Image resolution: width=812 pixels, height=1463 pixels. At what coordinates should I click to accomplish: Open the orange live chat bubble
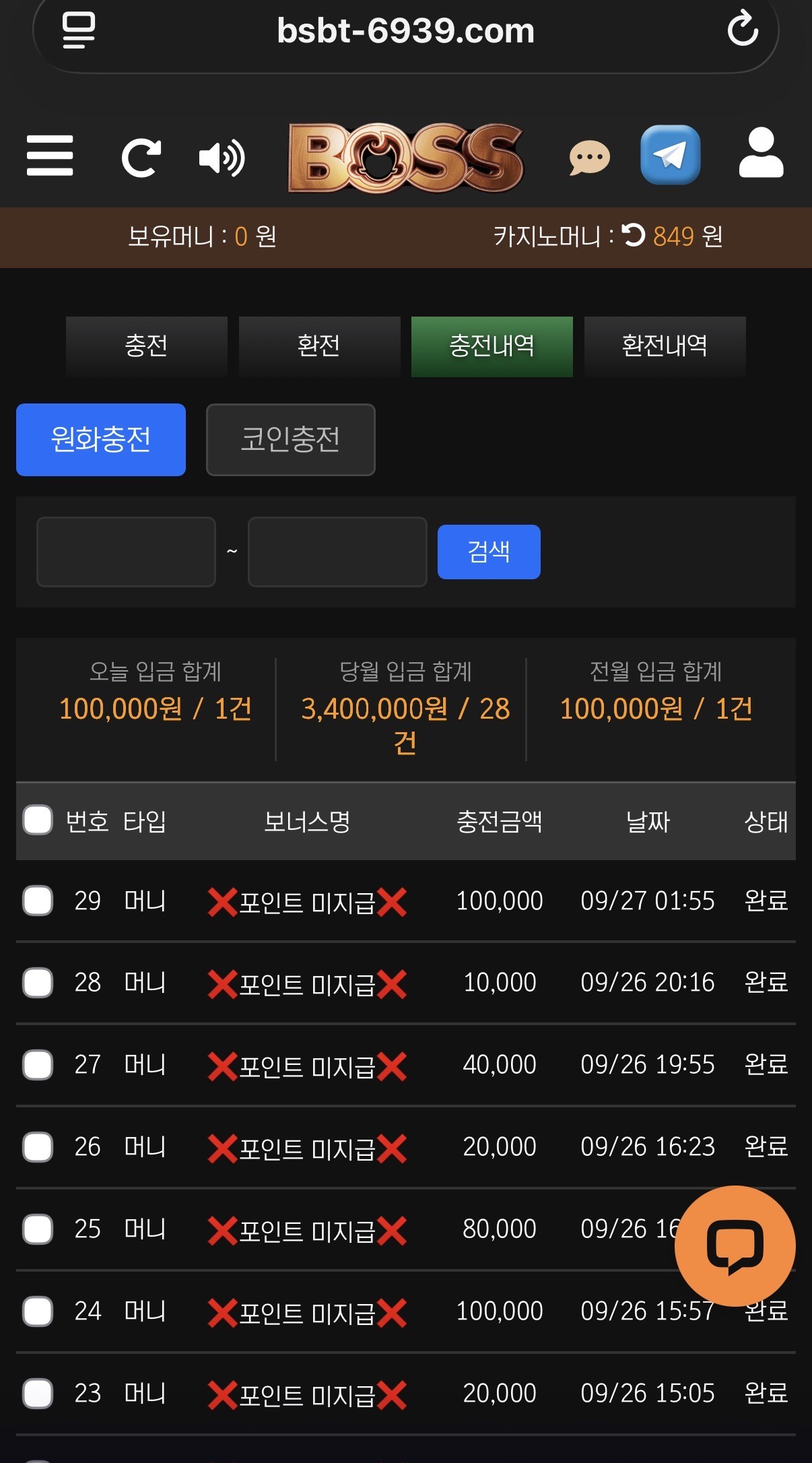(x=735, y=1246)
